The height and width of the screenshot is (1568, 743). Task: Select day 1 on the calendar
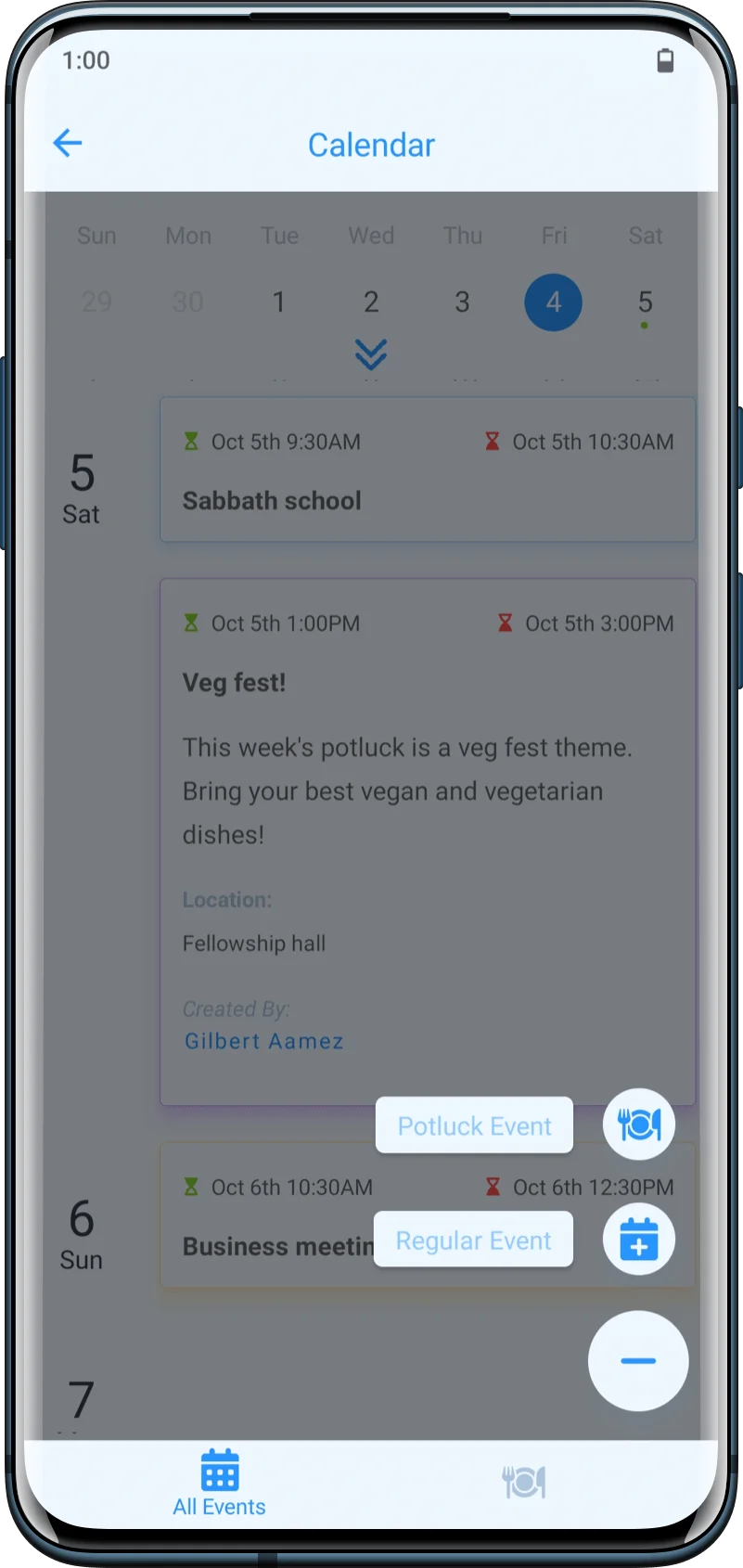click(278, 302)
